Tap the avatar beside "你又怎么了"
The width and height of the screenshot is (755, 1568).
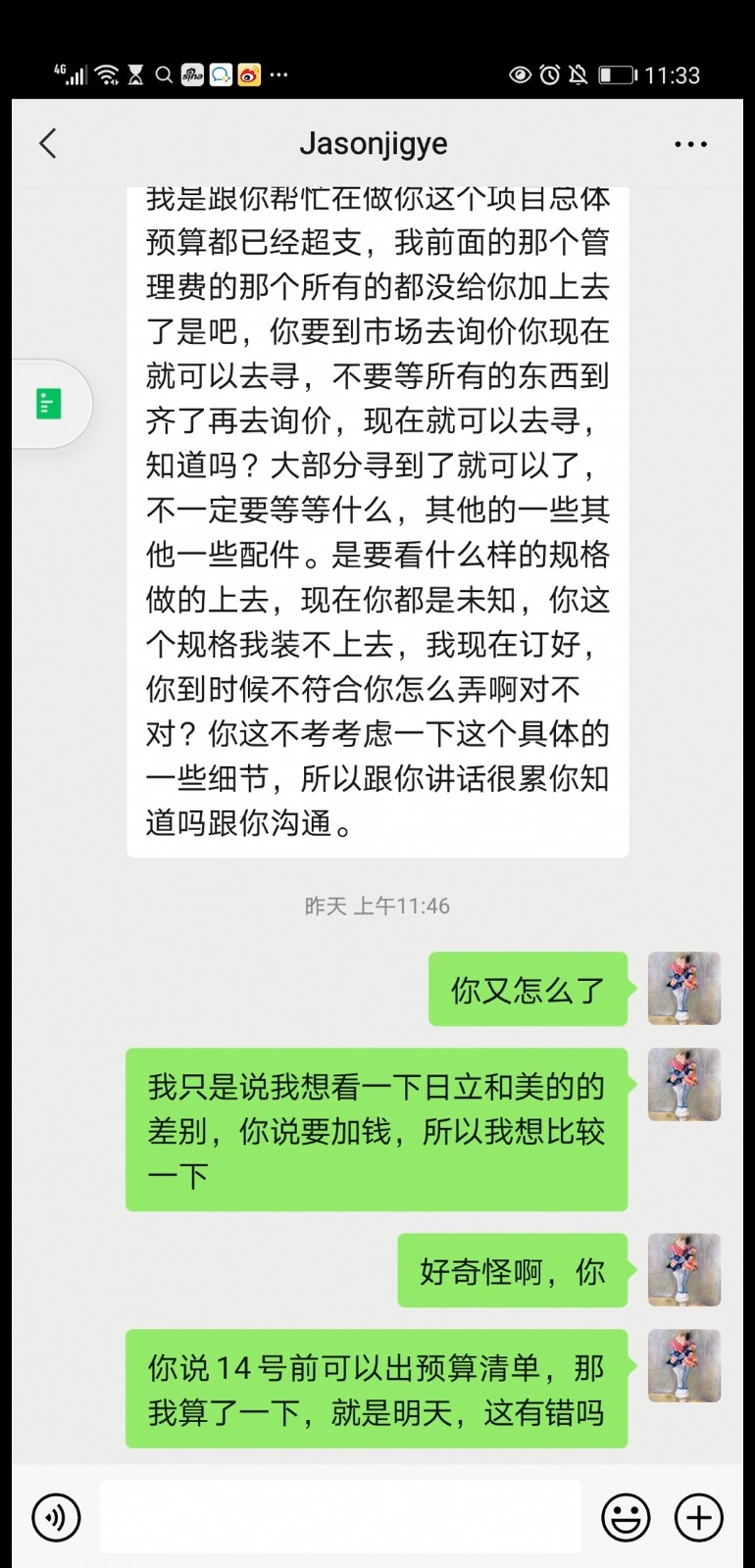(x=684, y=989)
